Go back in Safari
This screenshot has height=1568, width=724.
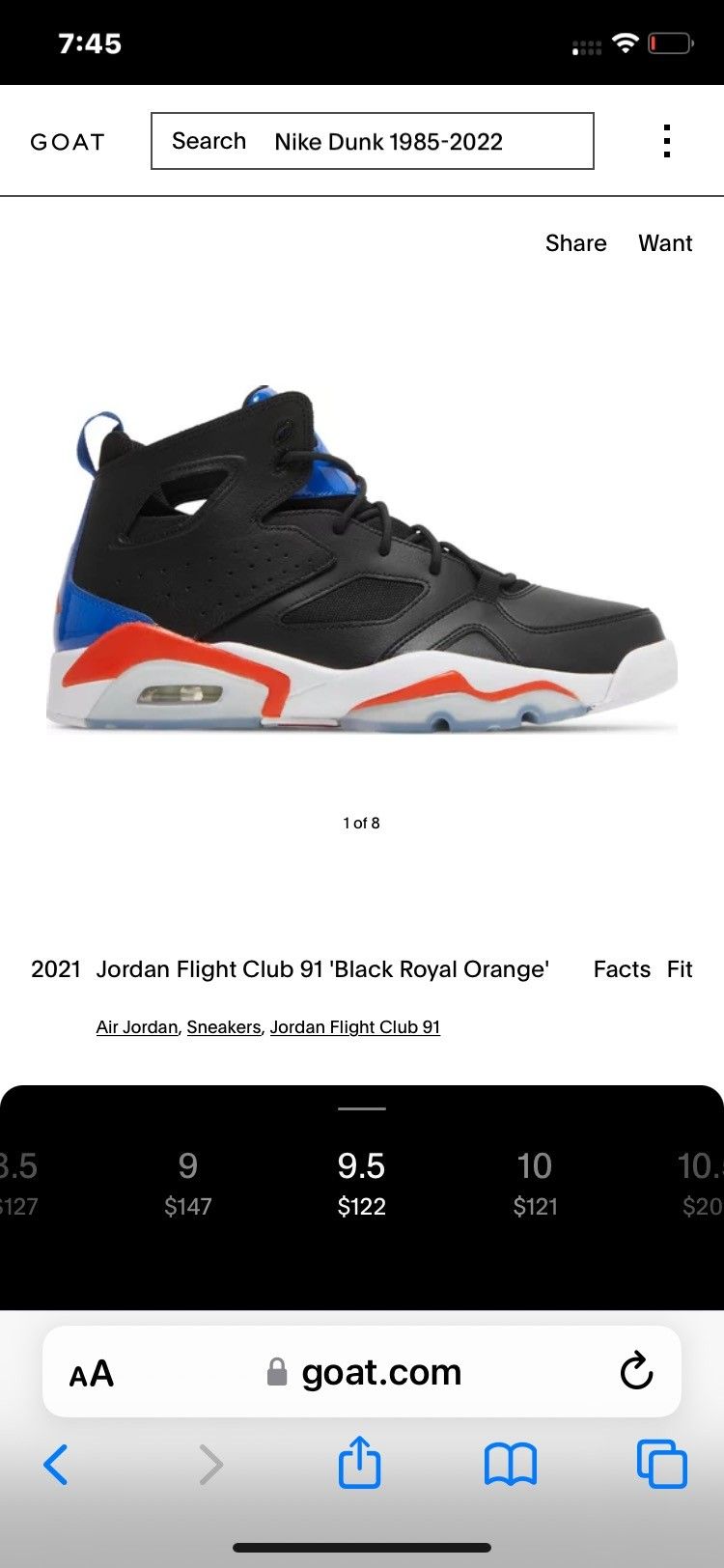click(x=56, y=1465)
